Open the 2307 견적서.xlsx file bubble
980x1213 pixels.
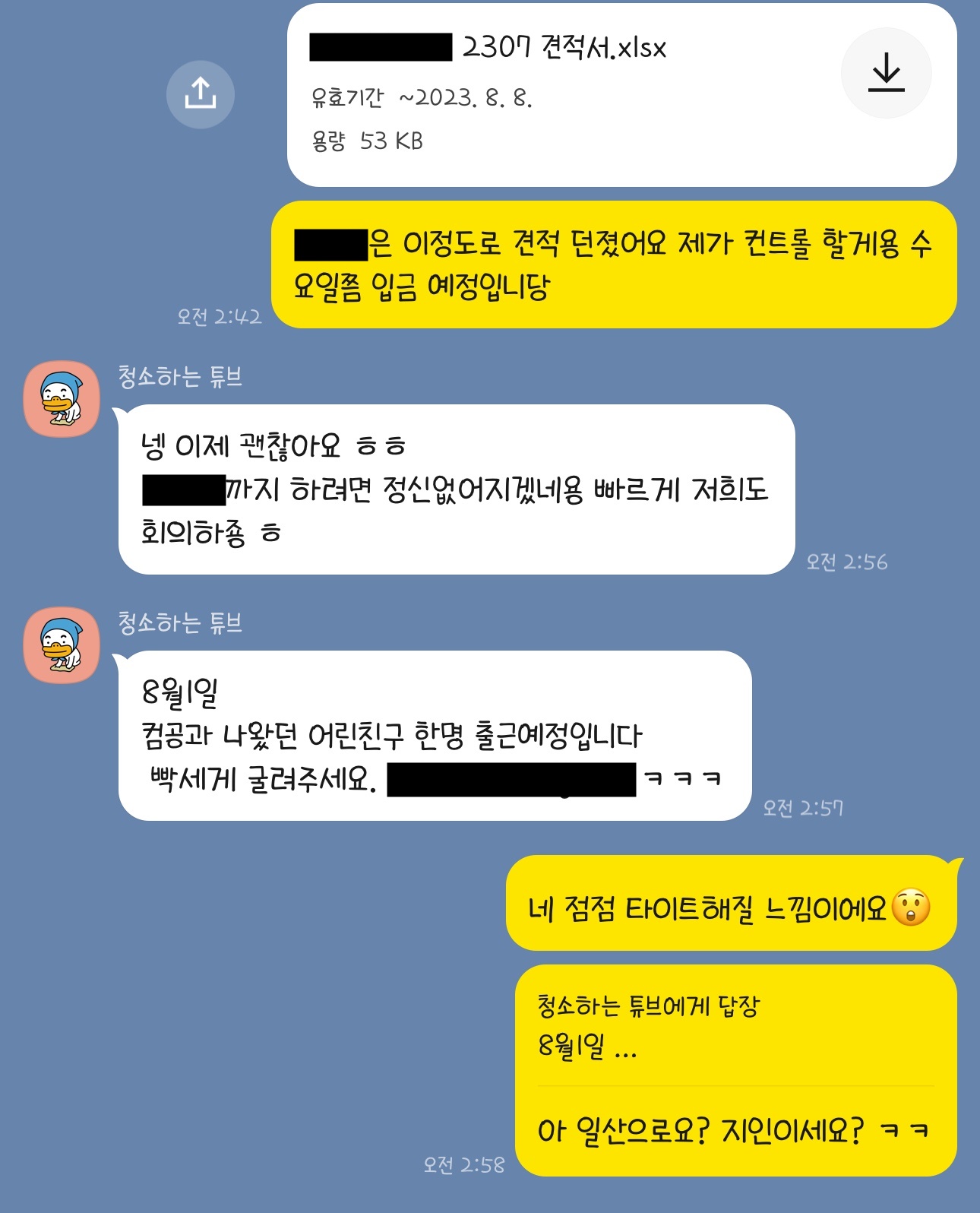562,95
